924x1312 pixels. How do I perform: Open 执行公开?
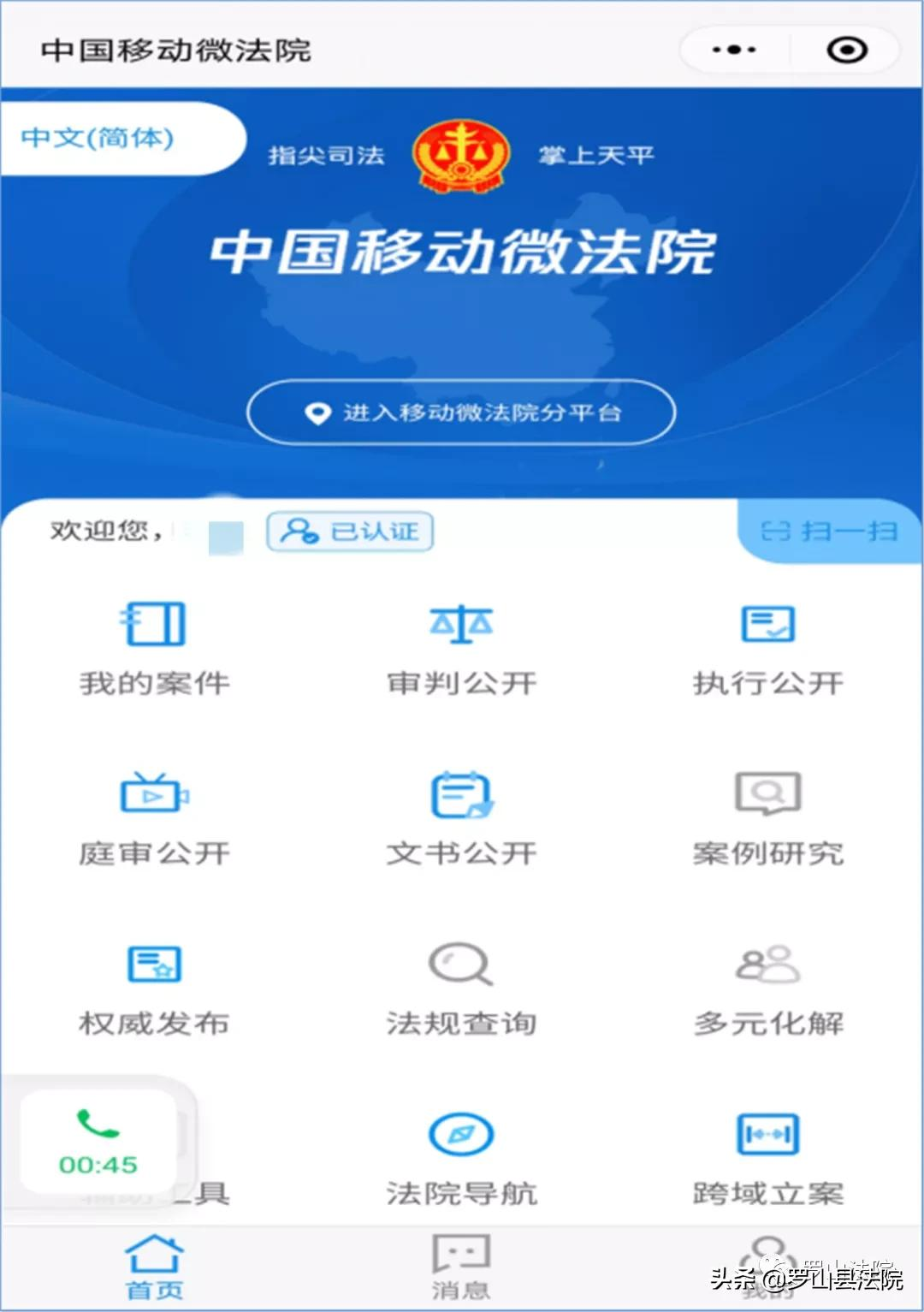point(767,648)
